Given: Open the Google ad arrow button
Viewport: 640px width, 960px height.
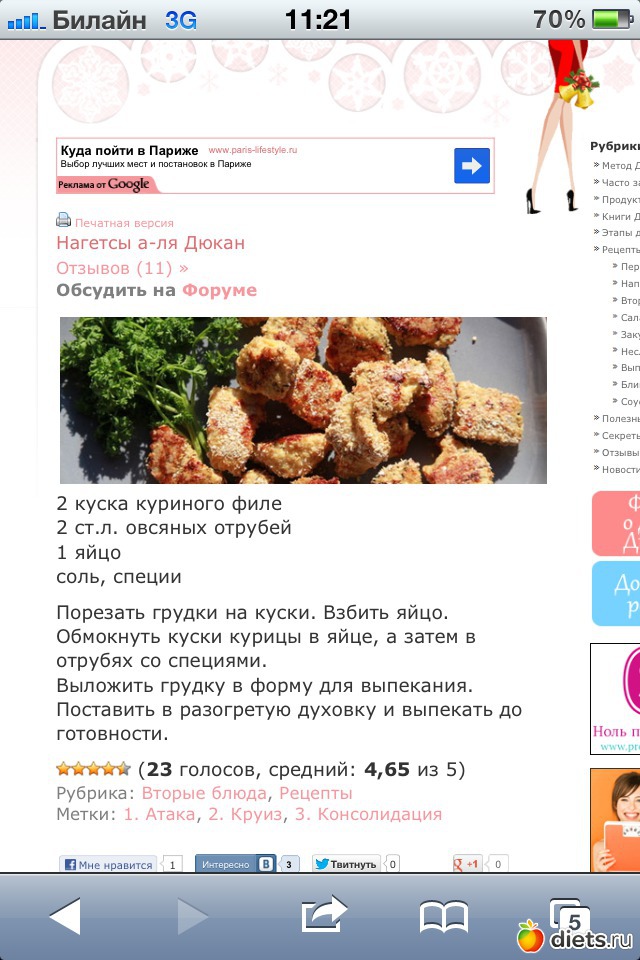Looking at the screenshot, I should coord(472,165).
